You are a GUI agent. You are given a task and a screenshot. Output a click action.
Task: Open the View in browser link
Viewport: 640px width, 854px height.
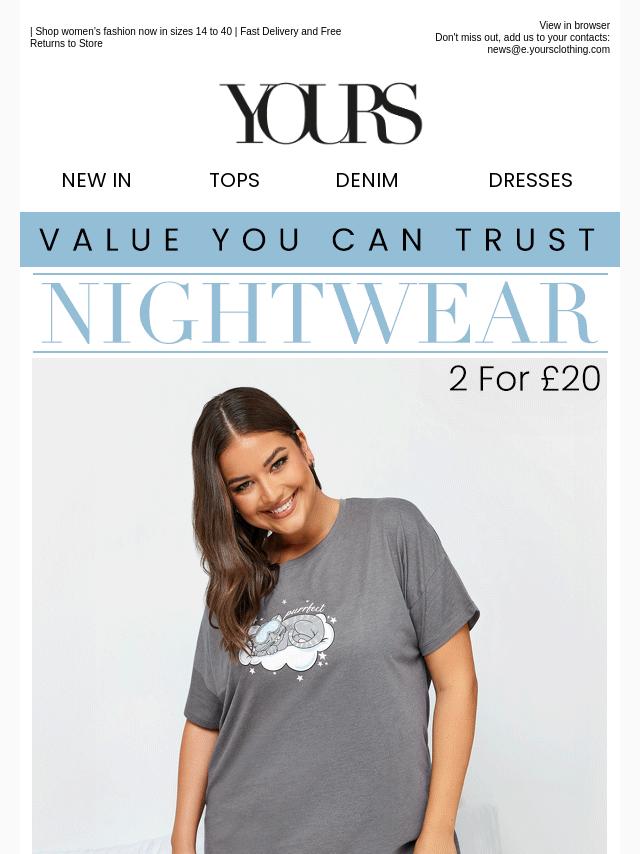click(x=574, y=25)
